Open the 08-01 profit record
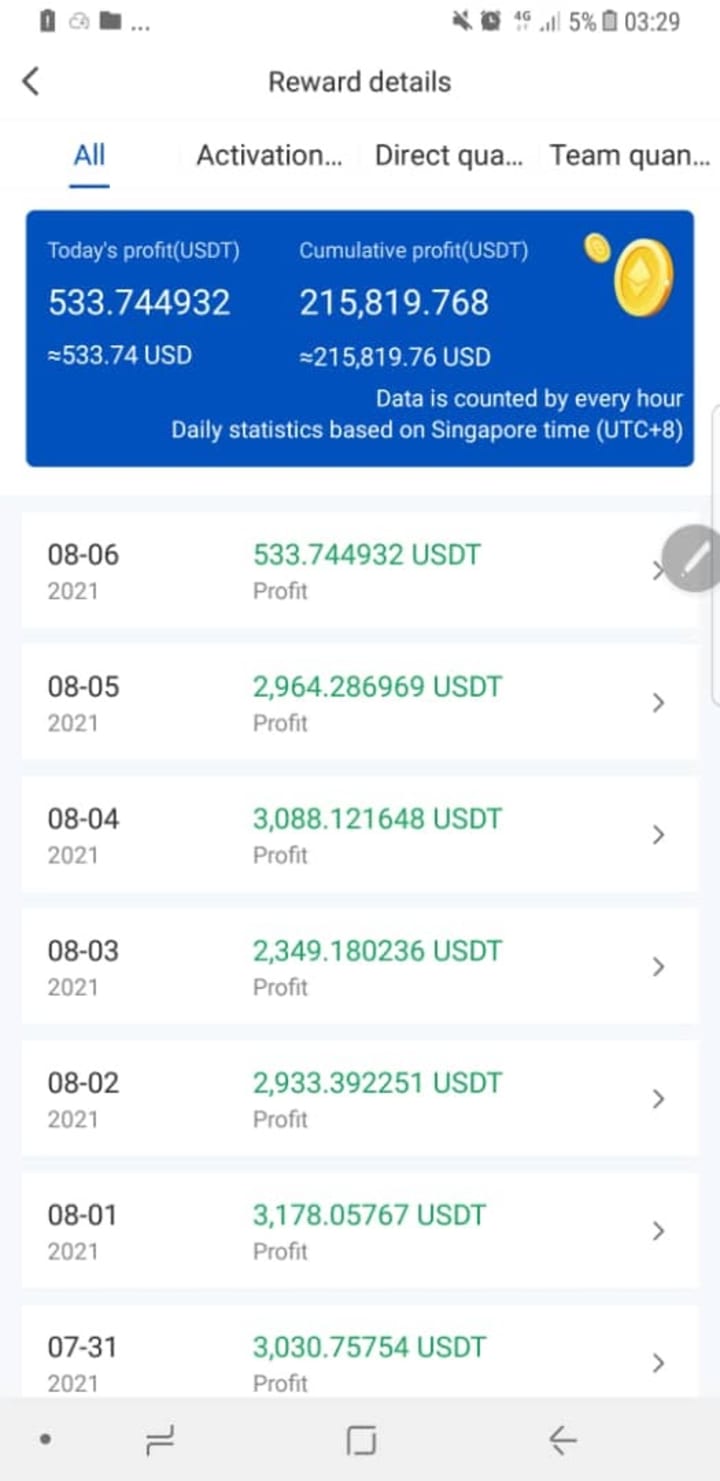720x1481 pixels. pyautogui.click(x=360, y=1231)
